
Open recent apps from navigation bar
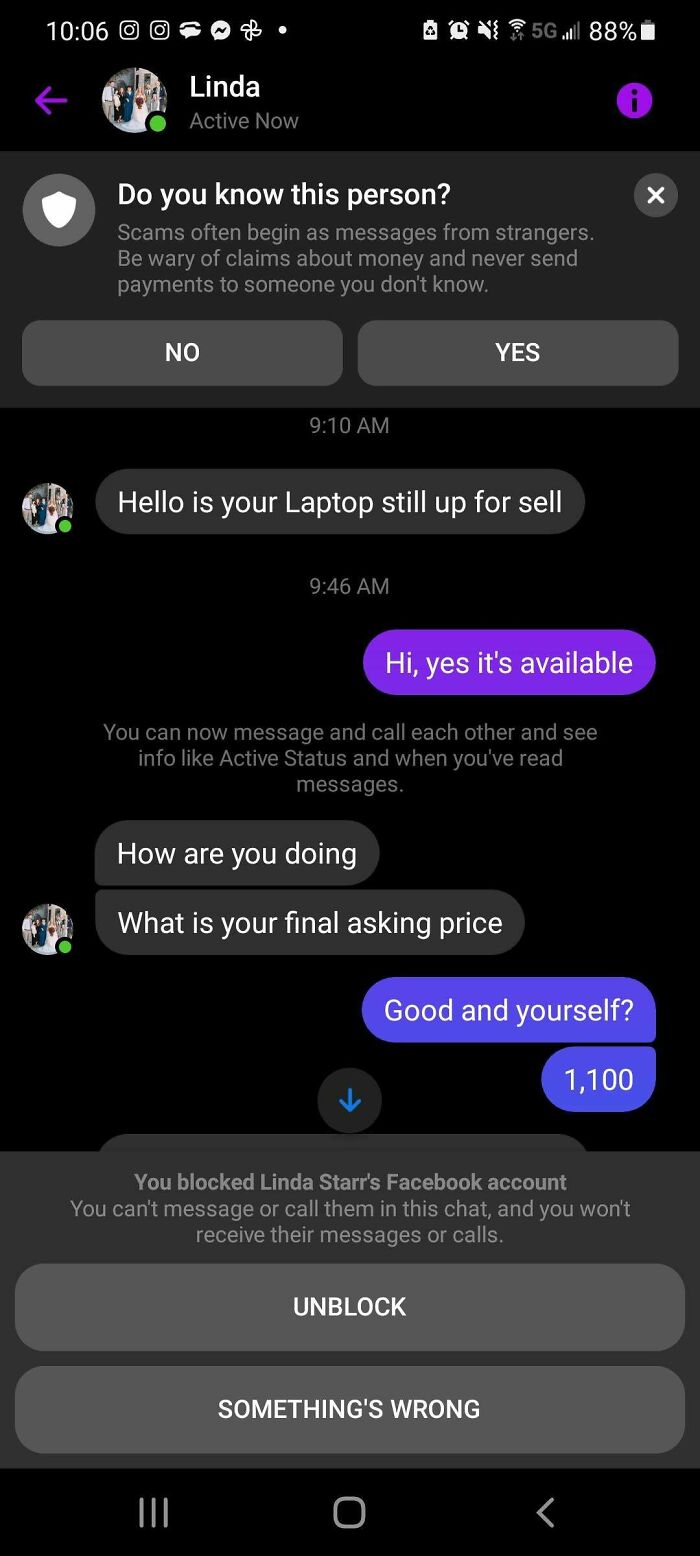pyautogui.click(x=153, y=1512)
